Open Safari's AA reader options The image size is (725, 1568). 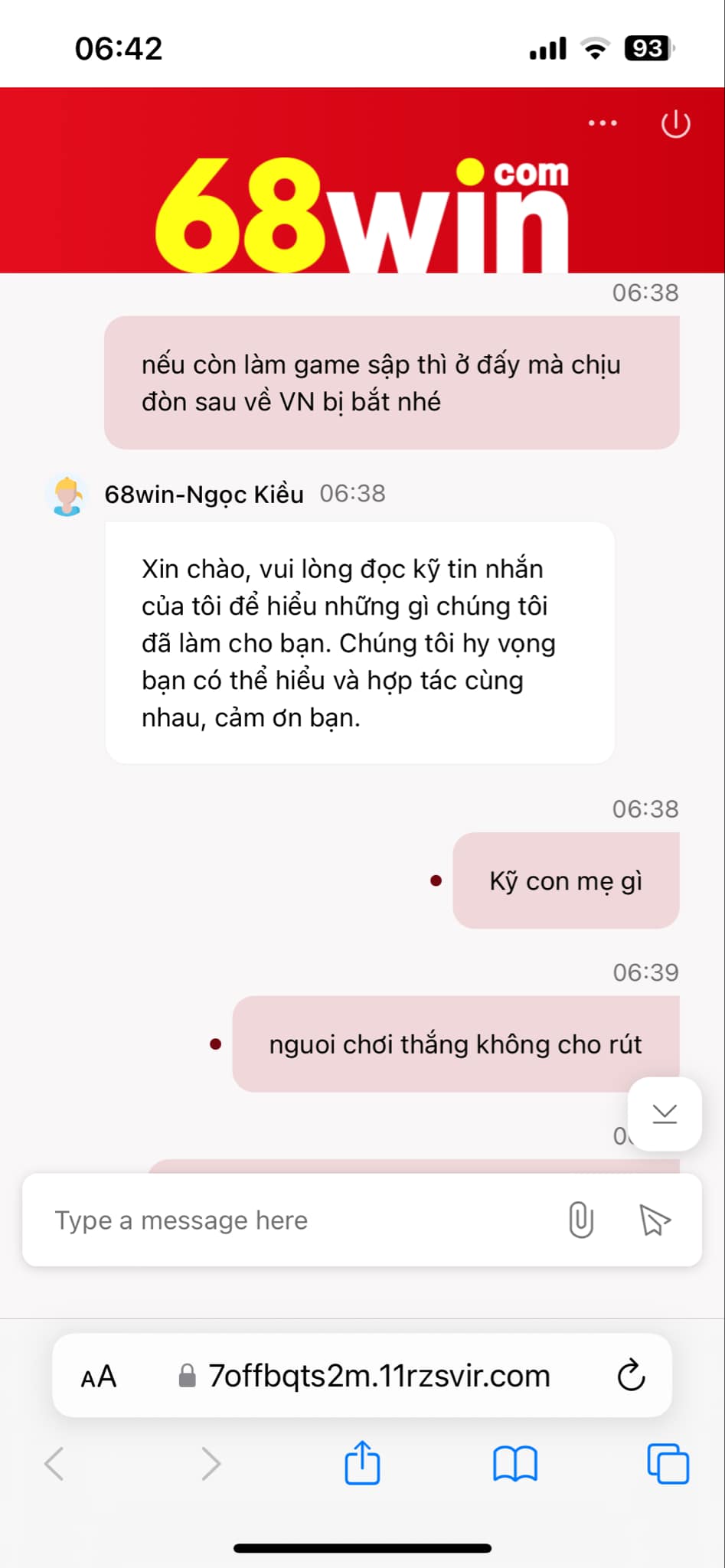click(99, 1377)
